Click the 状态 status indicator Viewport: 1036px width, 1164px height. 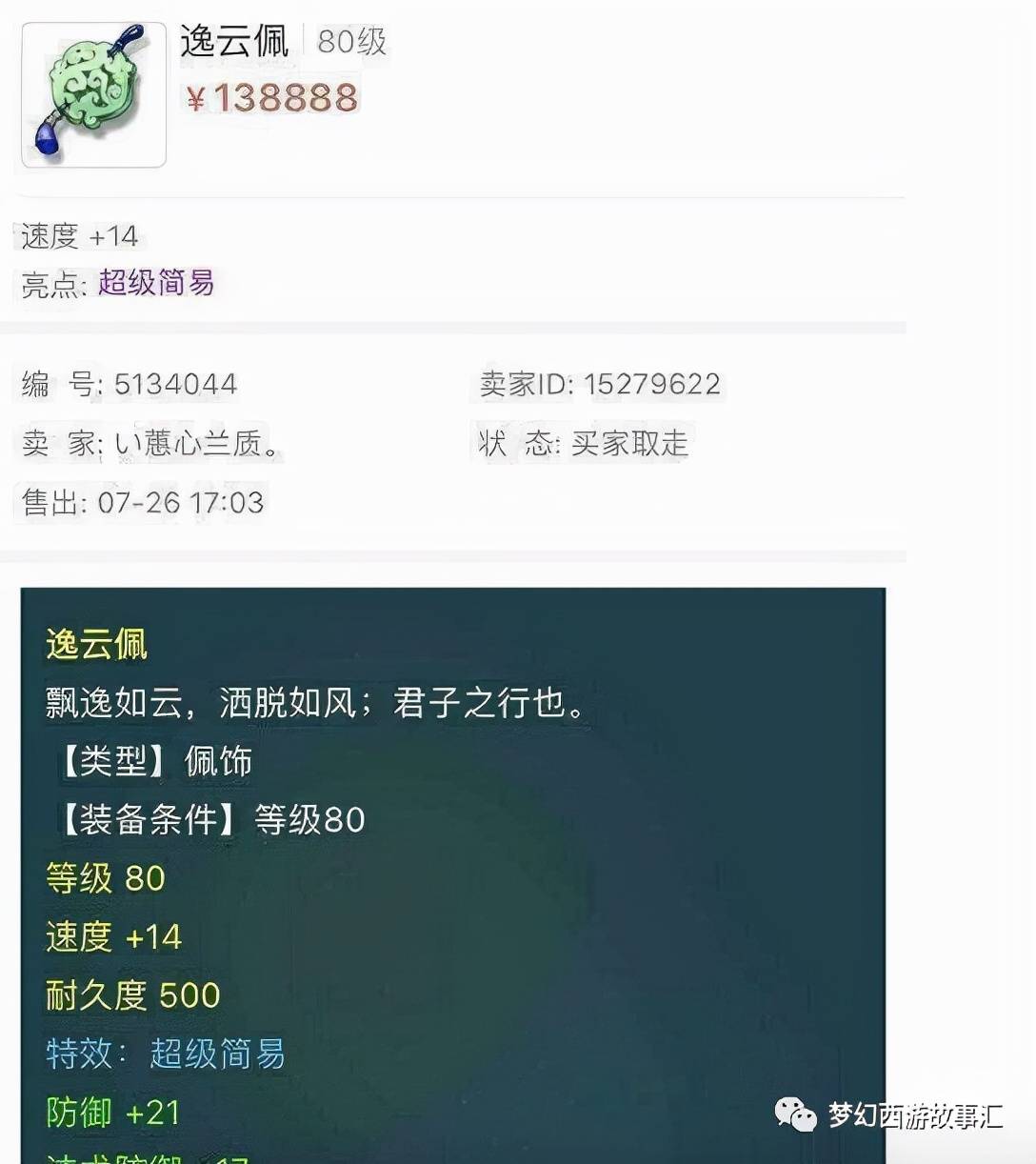pos(519,443)
